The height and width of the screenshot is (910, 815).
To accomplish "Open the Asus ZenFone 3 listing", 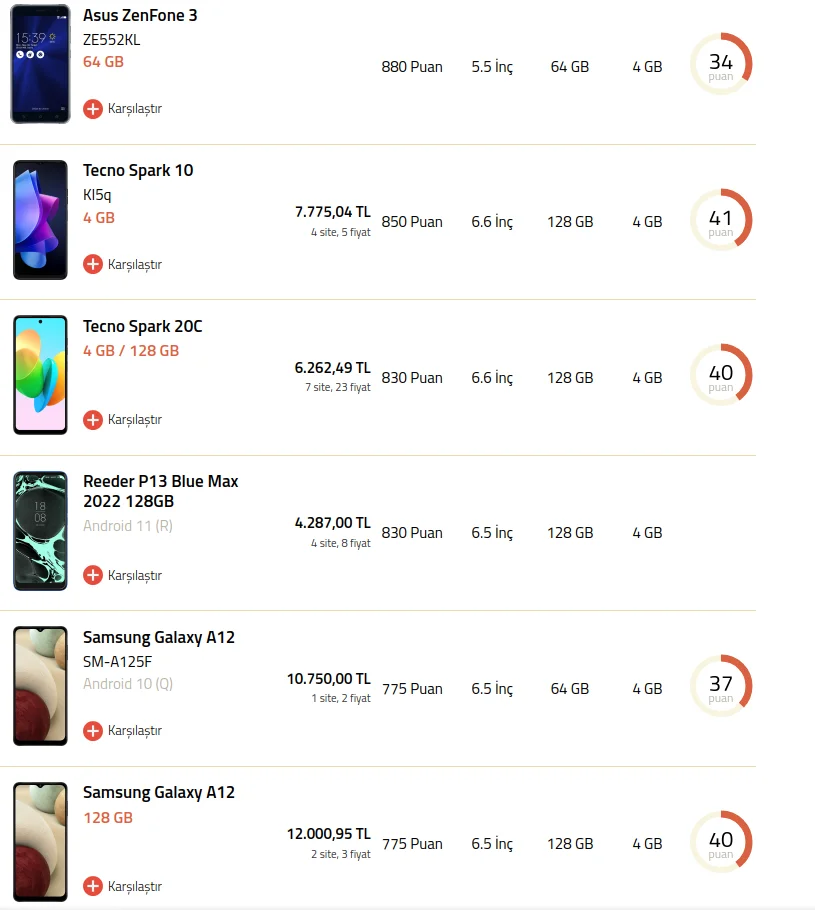I will [140, 16].
